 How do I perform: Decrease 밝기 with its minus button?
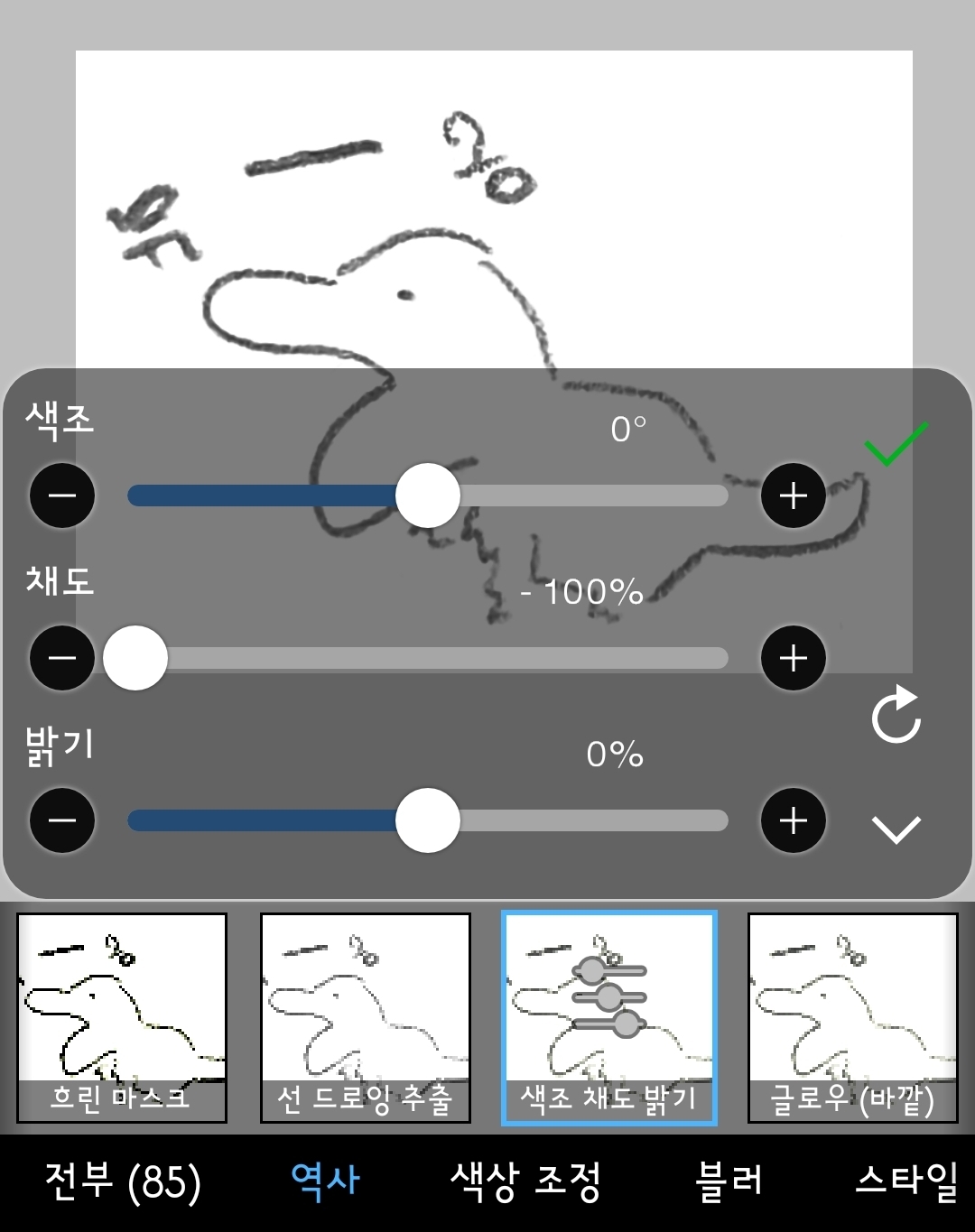click(62, 820)
